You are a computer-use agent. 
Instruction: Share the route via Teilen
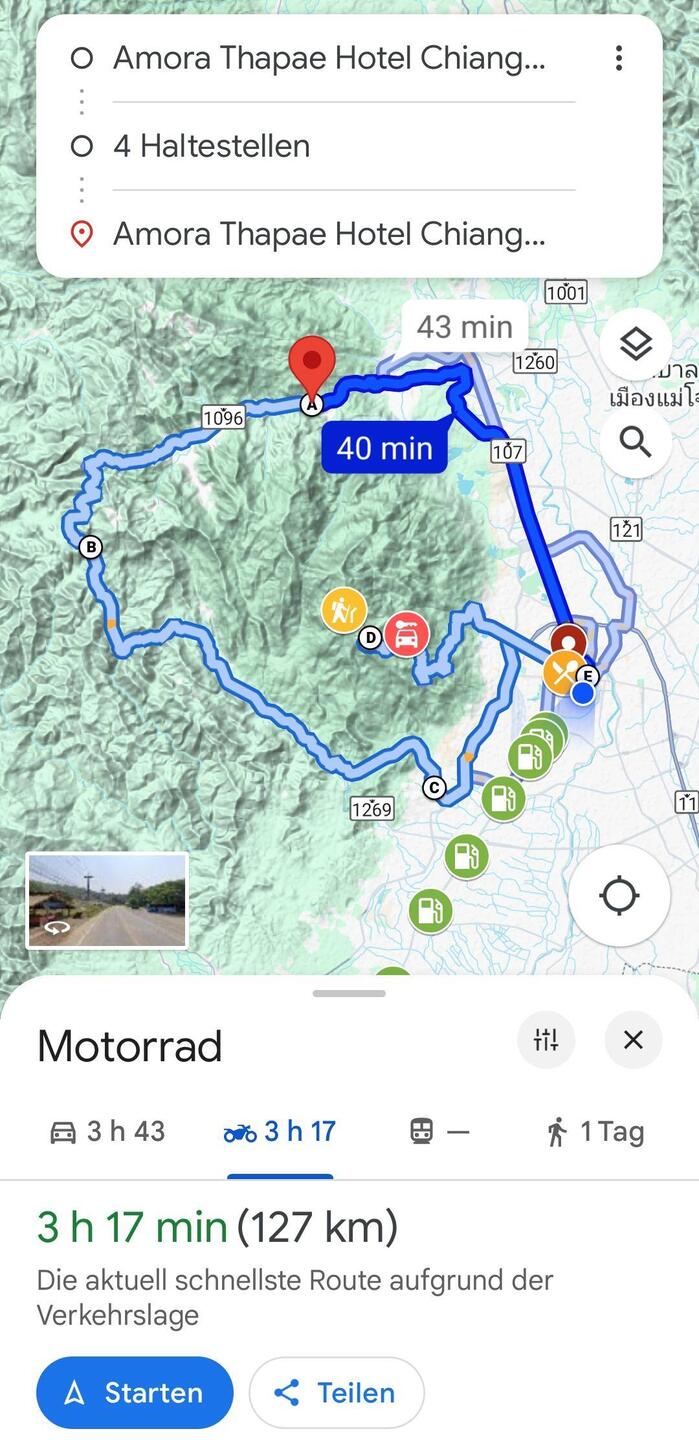tap(337, 1392)
